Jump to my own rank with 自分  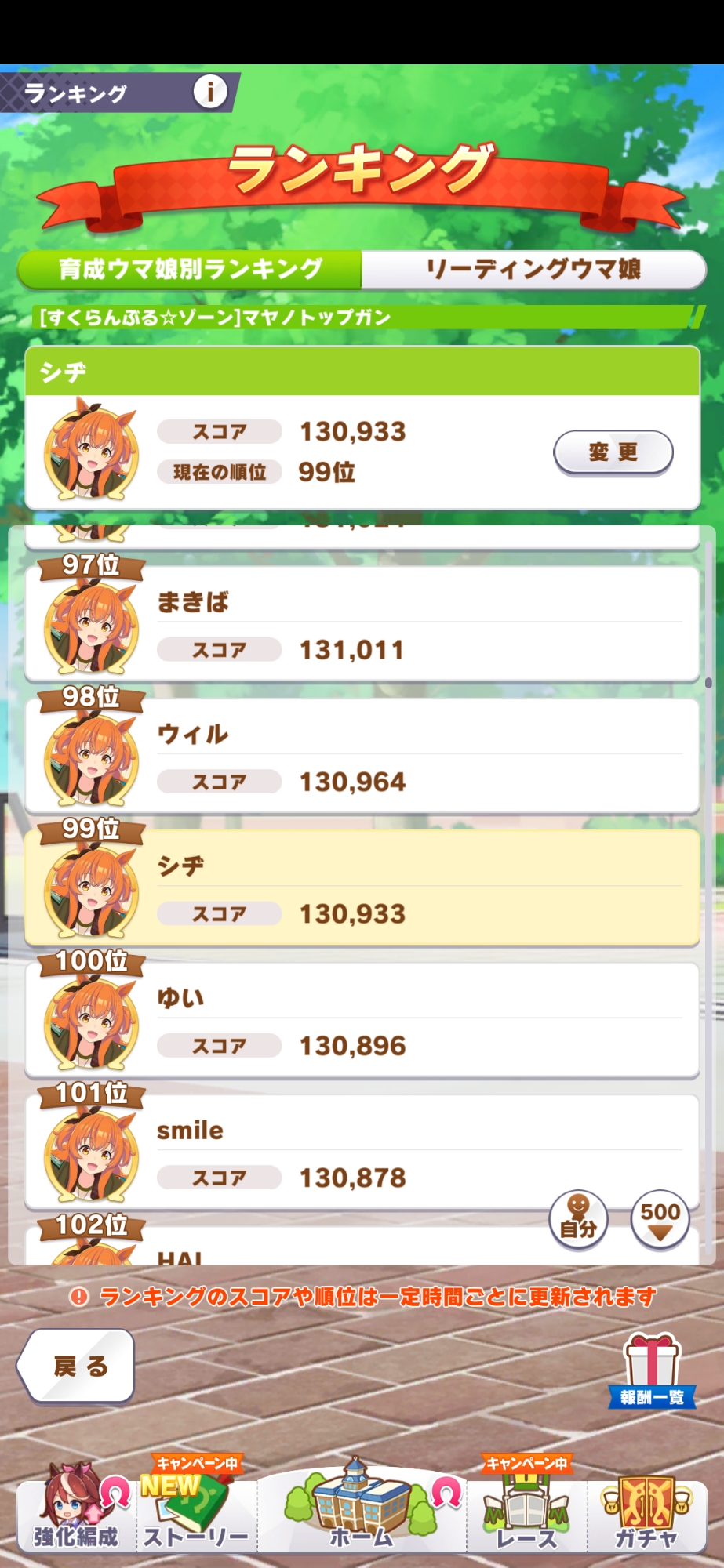click(578, 1219)
